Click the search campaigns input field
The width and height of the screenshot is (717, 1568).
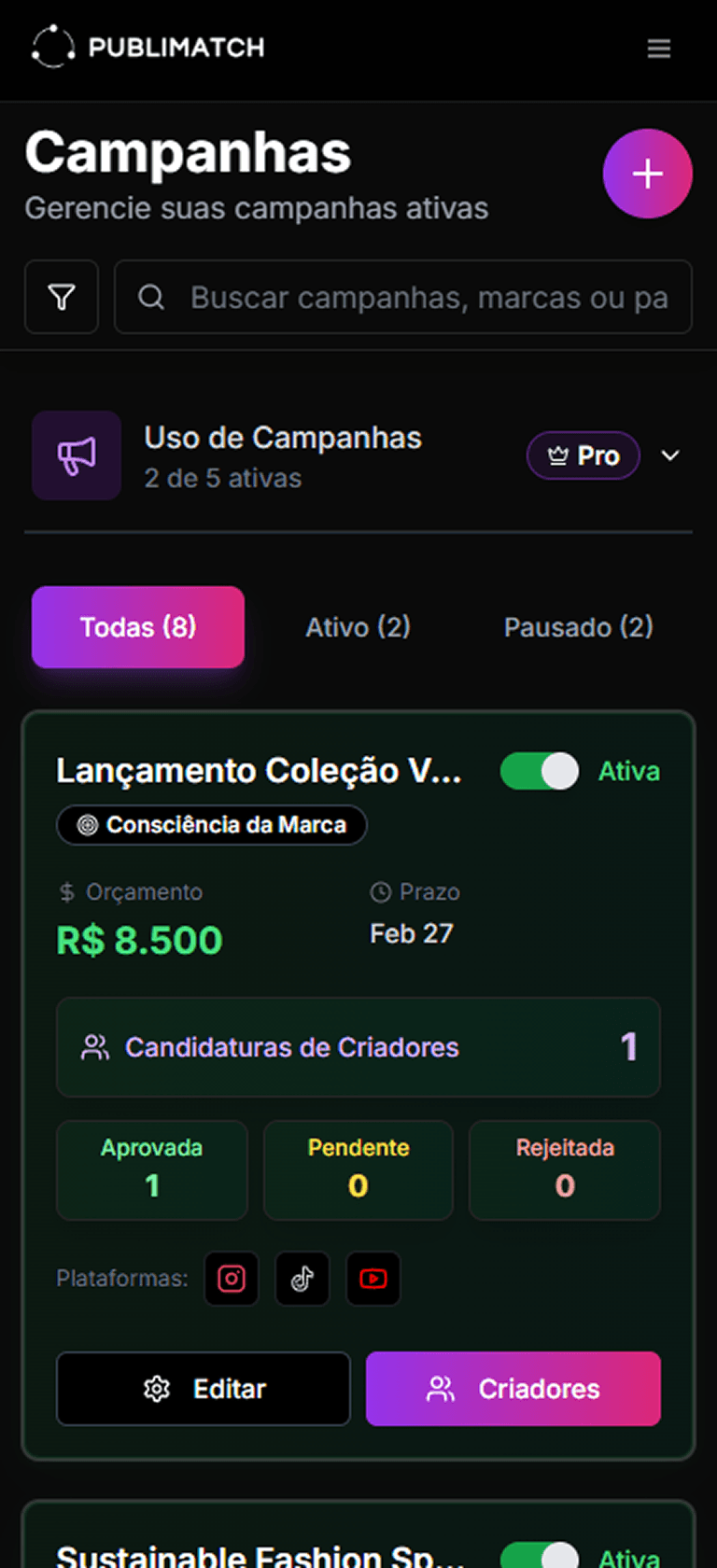(x=403, y=297)
